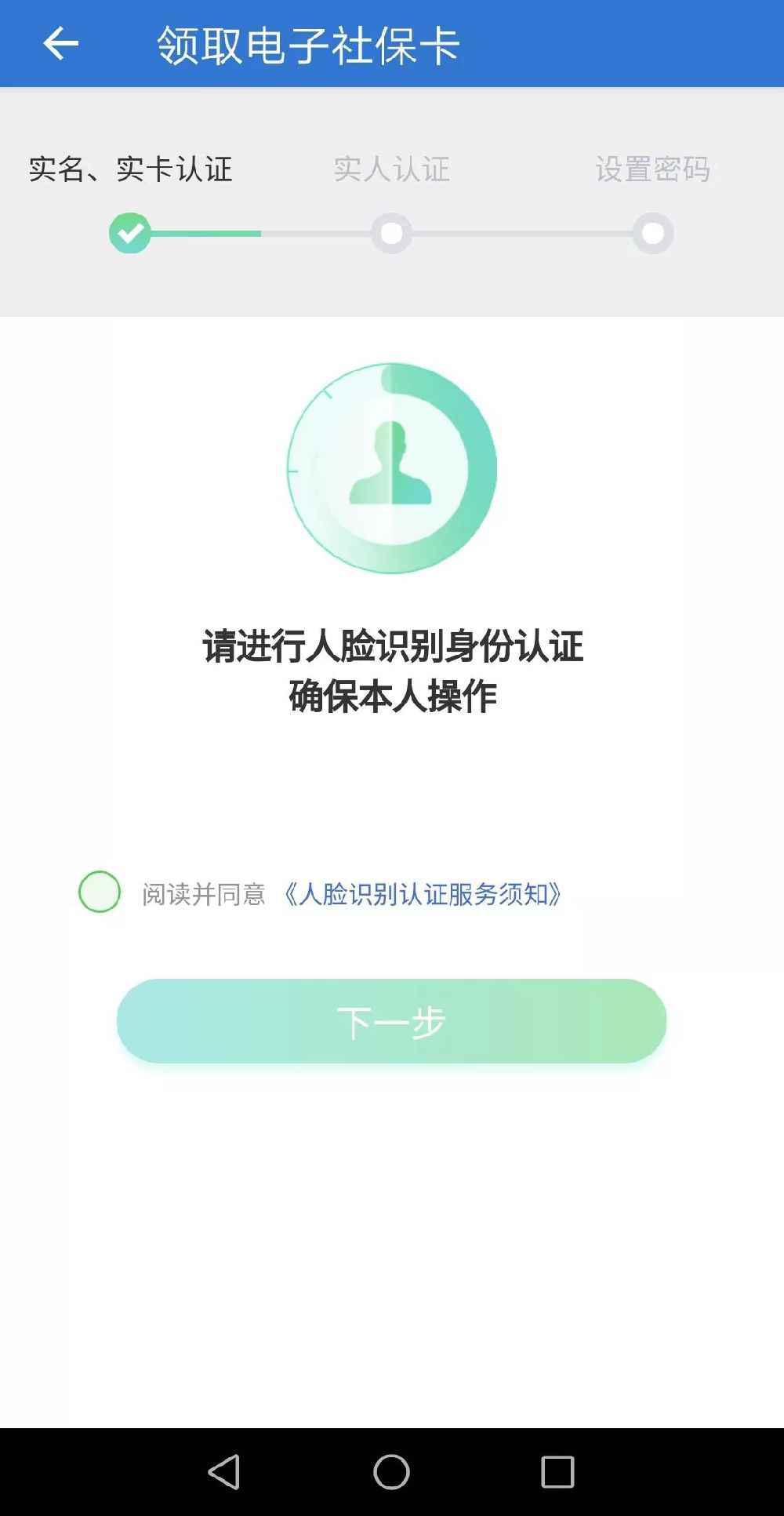Tap the back arrow in the title bar
The image size is (784, 1516).
click(x=59, y=45)
